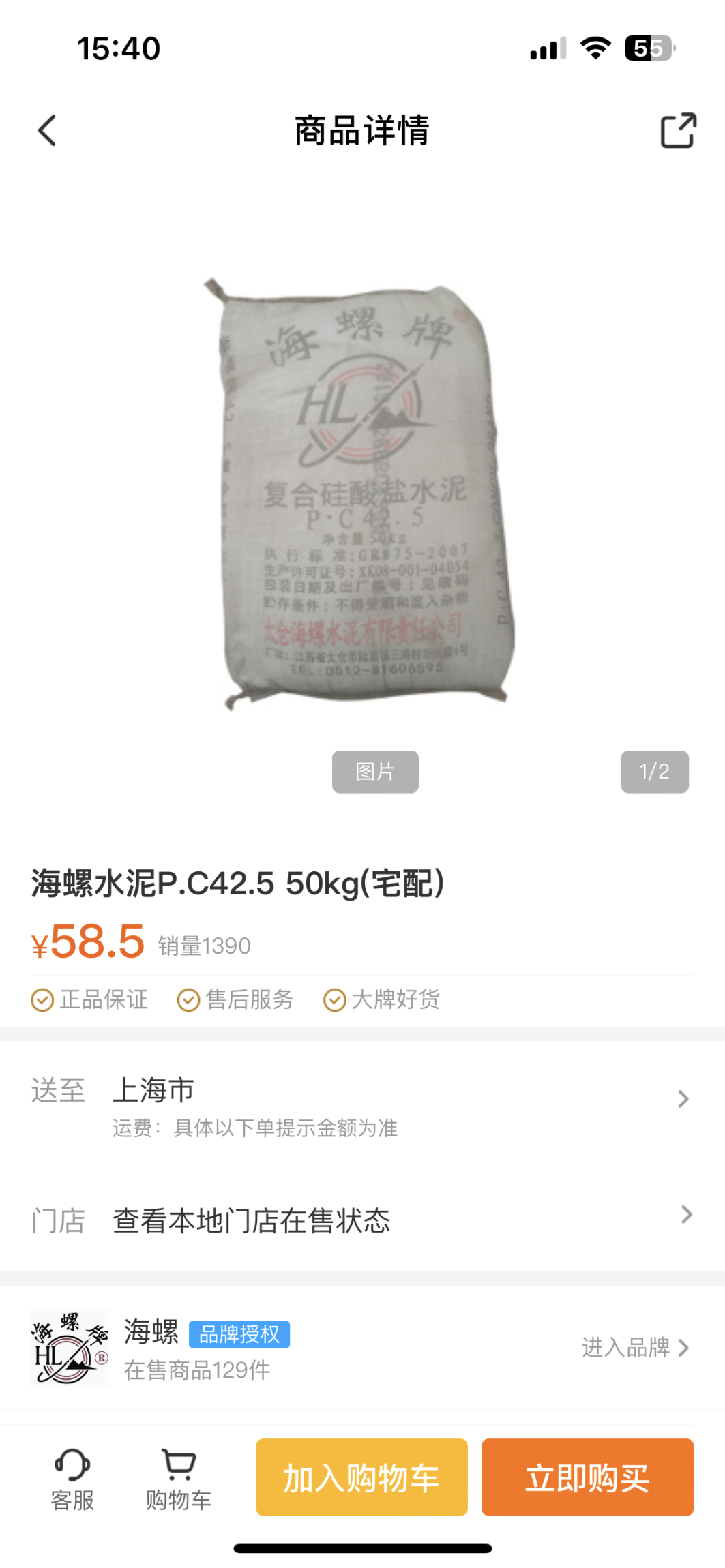This screenshot has width=725, height=1568.
Task: Change the 送至 上海市 delivery address
Action: [x=361, y=1099]
